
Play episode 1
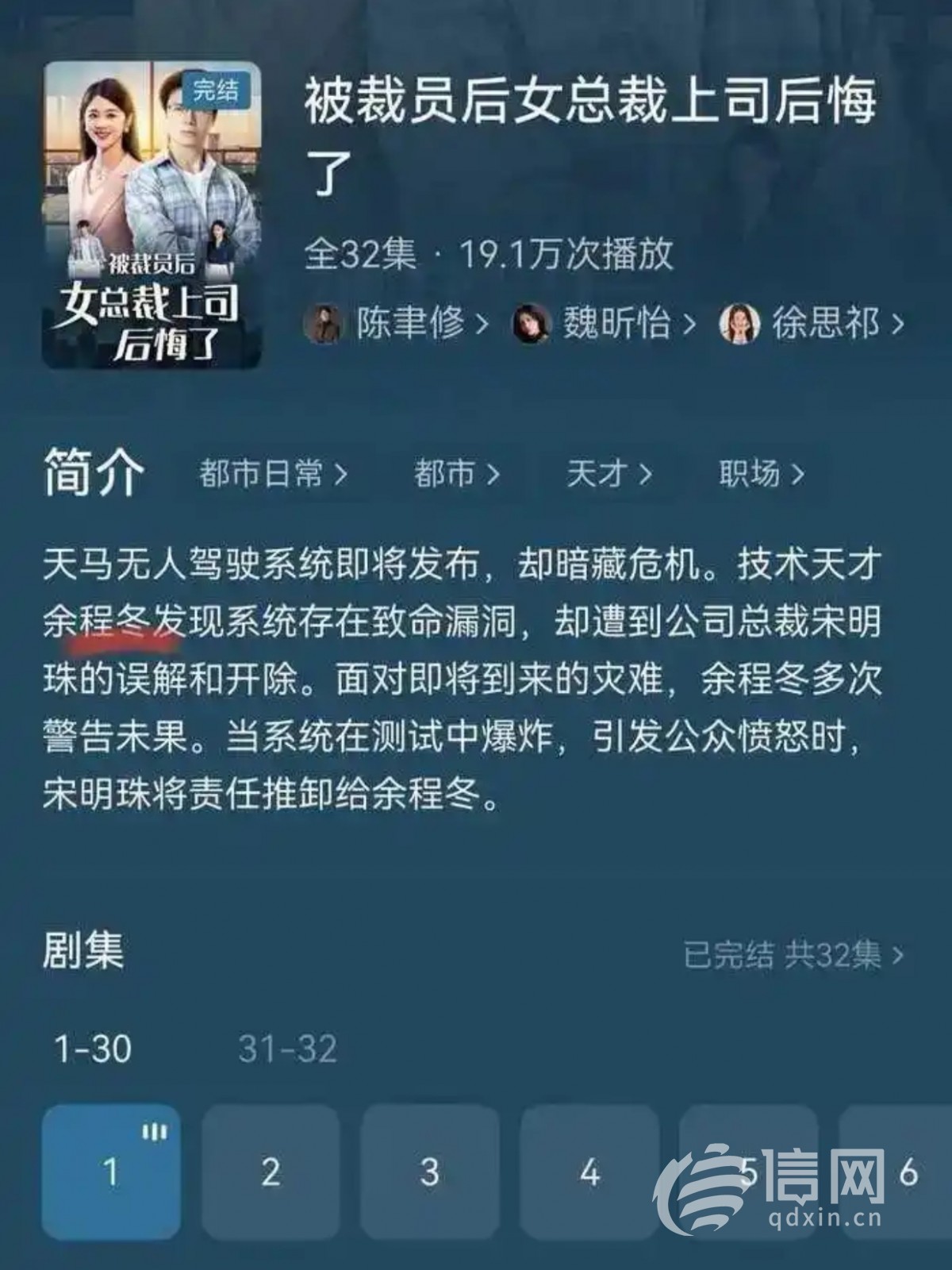[x=111, y=1172]
